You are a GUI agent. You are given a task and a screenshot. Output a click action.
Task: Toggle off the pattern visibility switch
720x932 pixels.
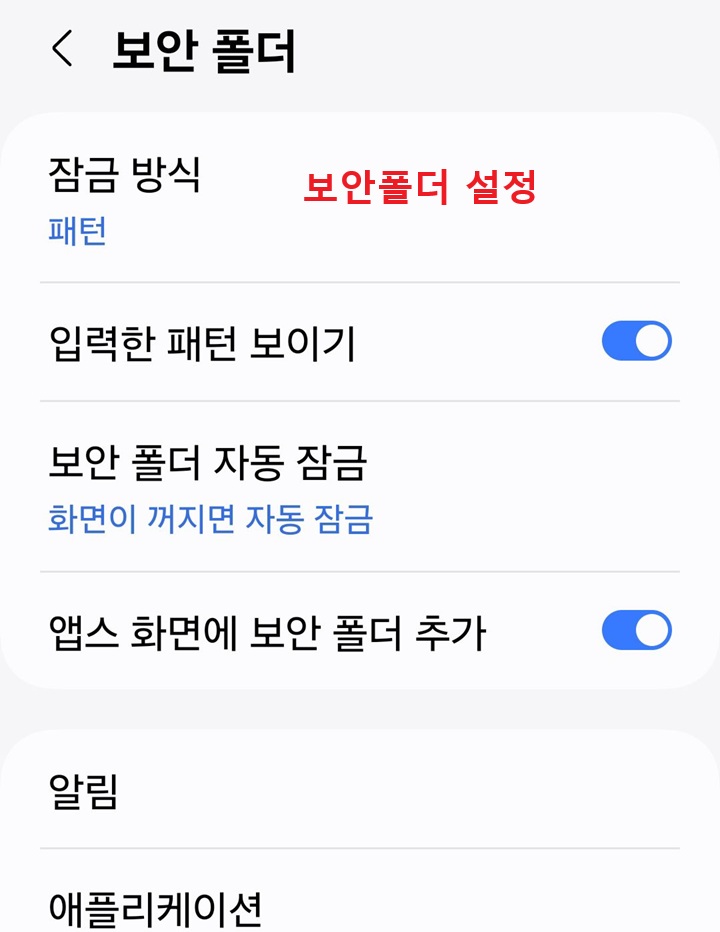[x=637, y=339]
